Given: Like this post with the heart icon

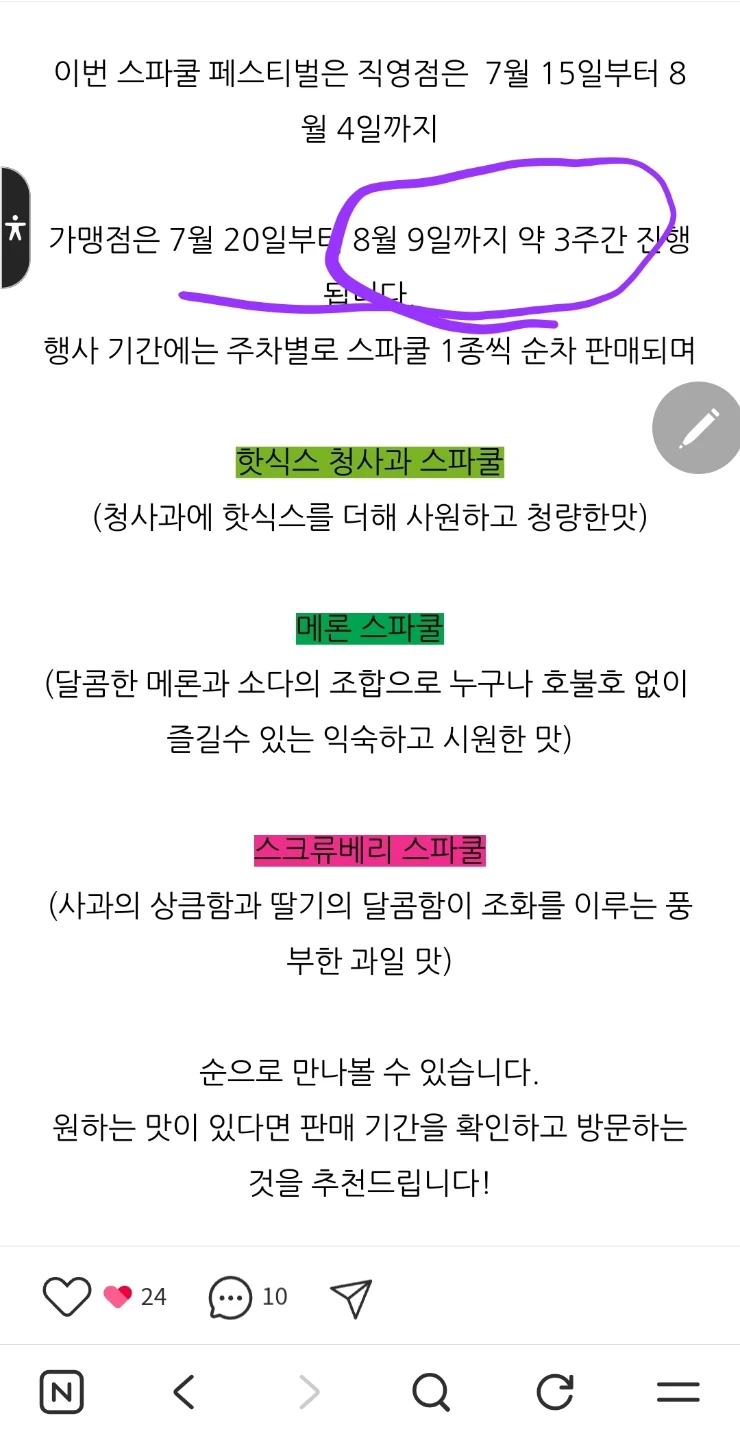Looking at the screenshot, I should click(67, 1297).
